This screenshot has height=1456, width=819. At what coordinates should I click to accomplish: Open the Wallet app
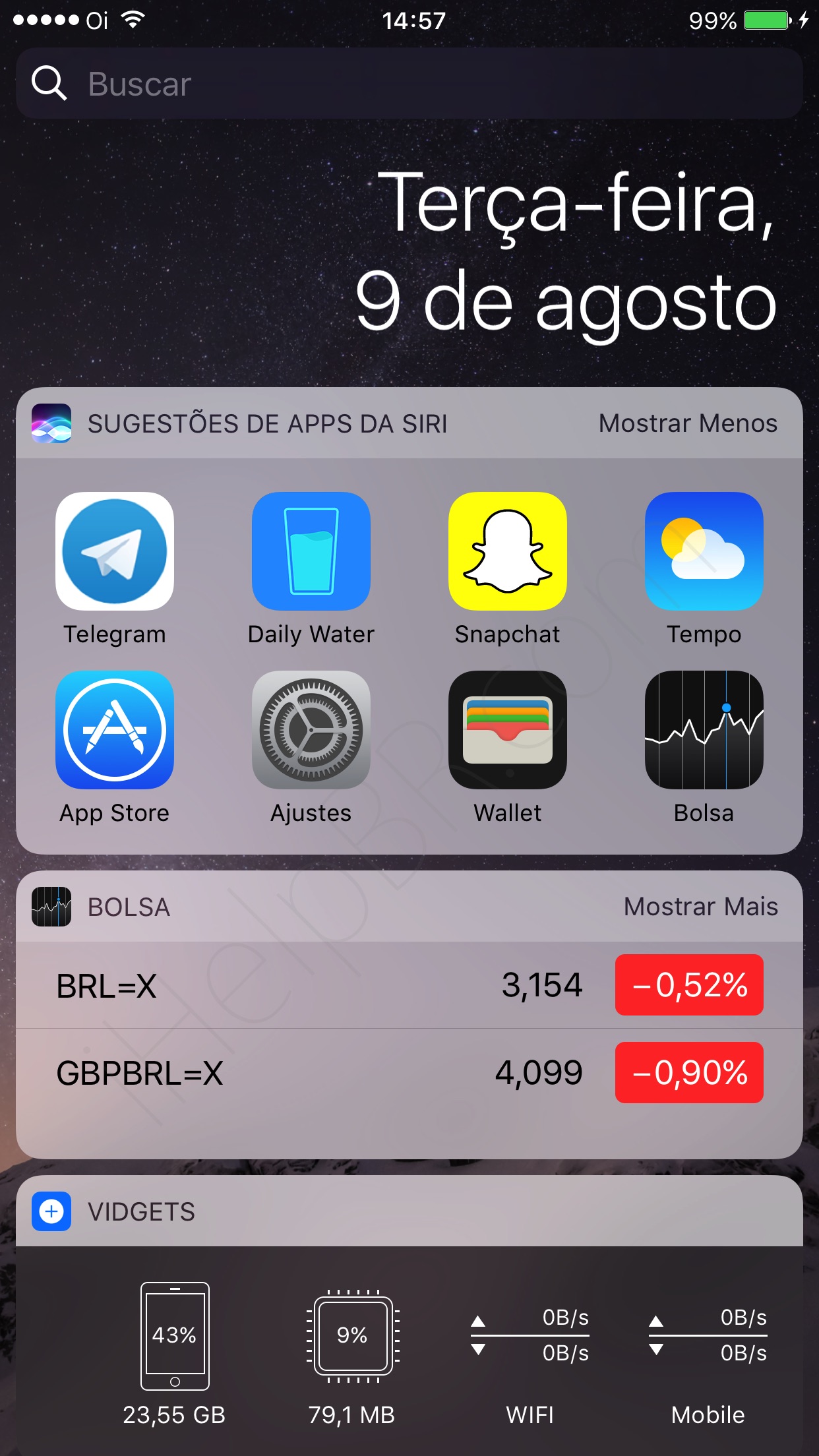point(507,730)
